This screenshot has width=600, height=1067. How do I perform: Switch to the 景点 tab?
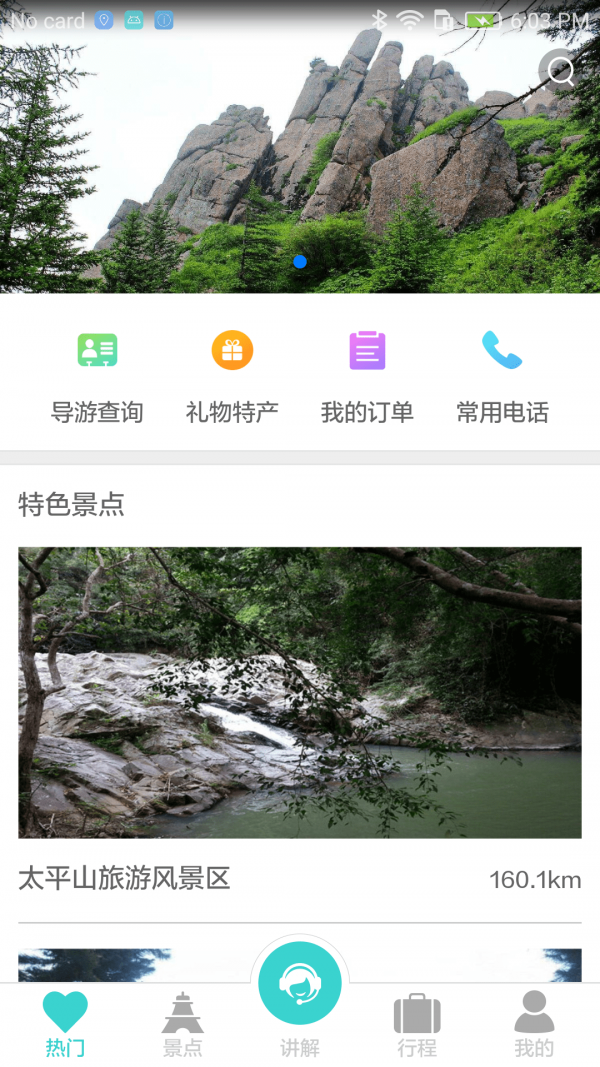pos(182,1024)
